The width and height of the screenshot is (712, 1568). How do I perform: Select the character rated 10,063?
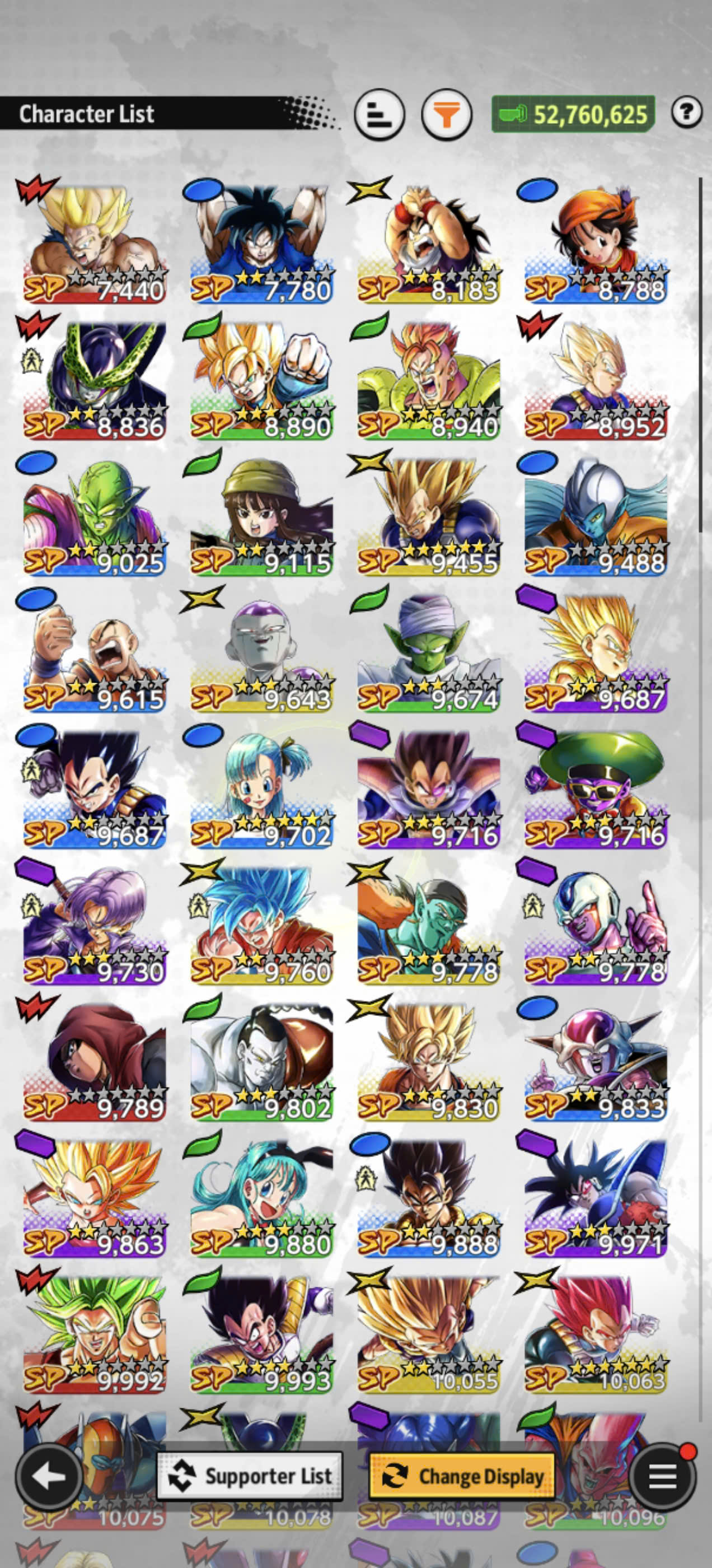[x=596, y=1334]
